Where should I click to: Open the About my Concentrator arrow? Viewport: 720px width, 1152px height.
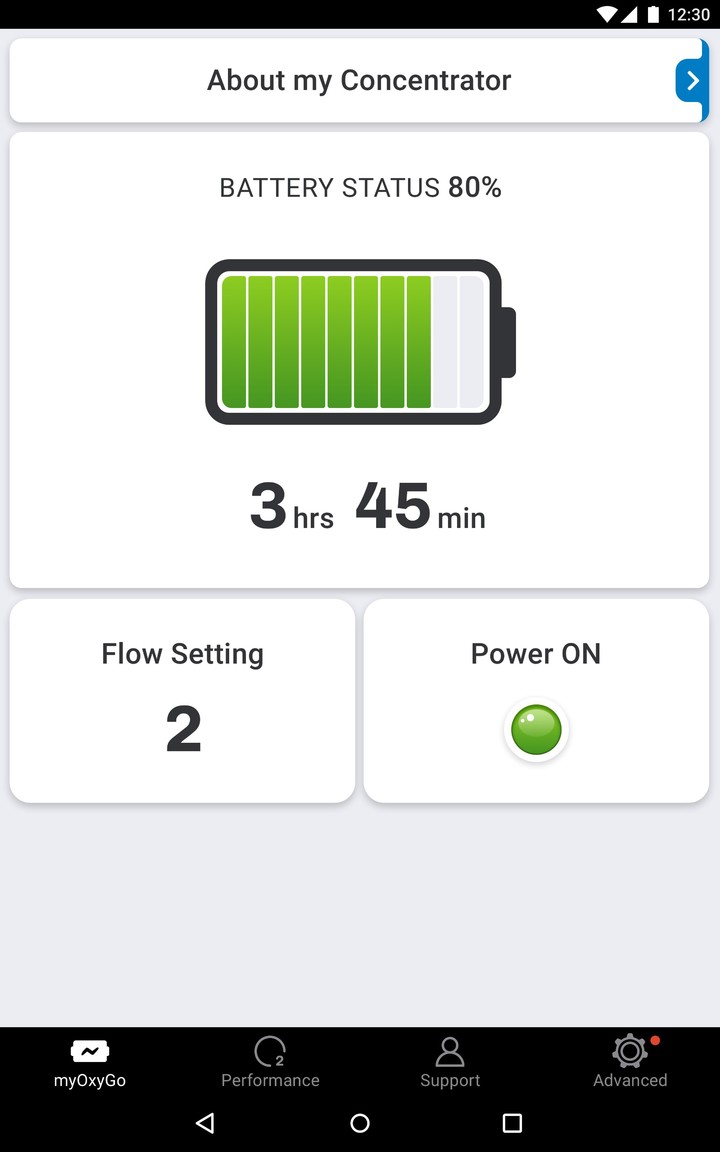tap(692, 81)
